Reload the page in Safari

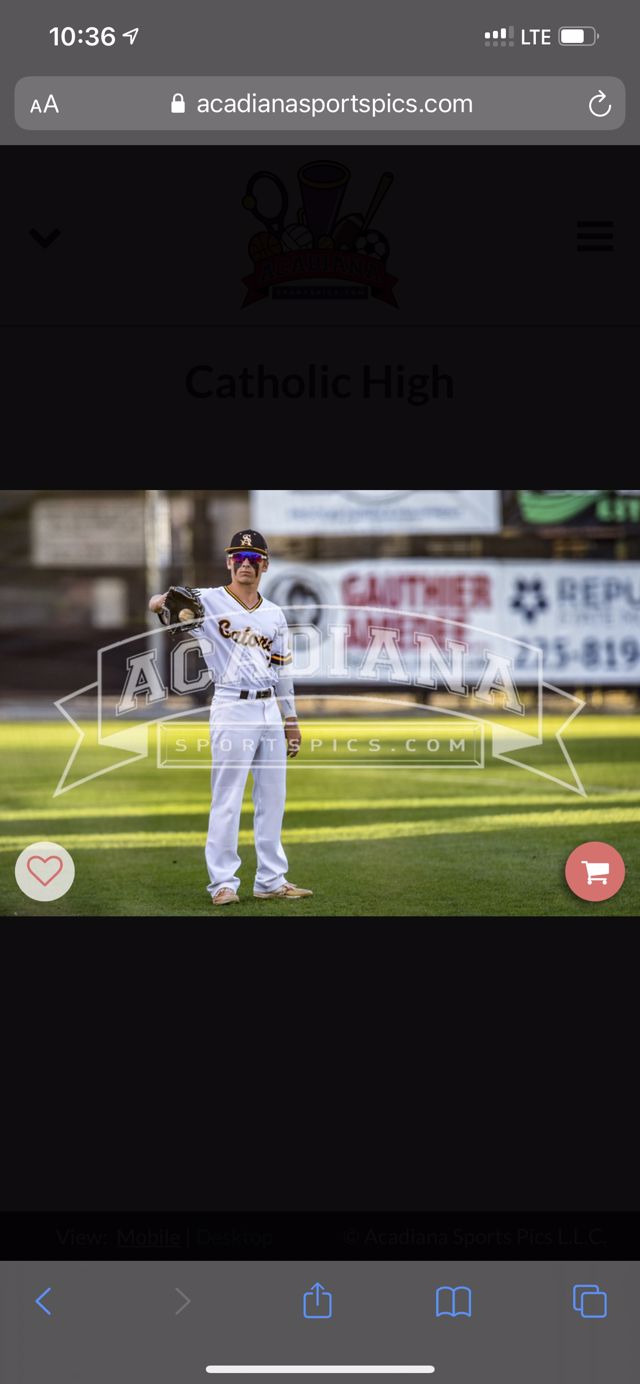click(599, 104)
